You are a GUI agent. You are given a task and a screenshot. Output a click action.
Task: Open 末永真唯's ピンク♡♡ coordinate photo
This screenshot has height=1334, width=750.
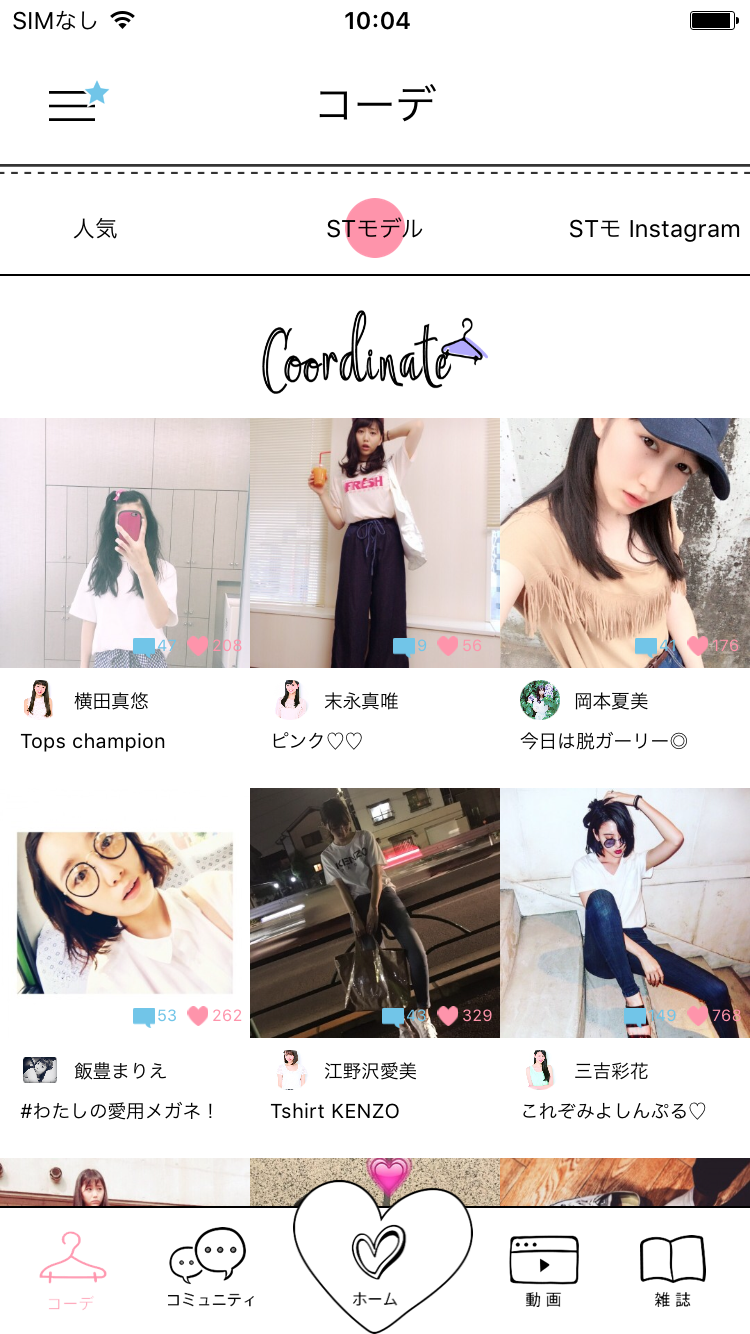click(374, 543)
